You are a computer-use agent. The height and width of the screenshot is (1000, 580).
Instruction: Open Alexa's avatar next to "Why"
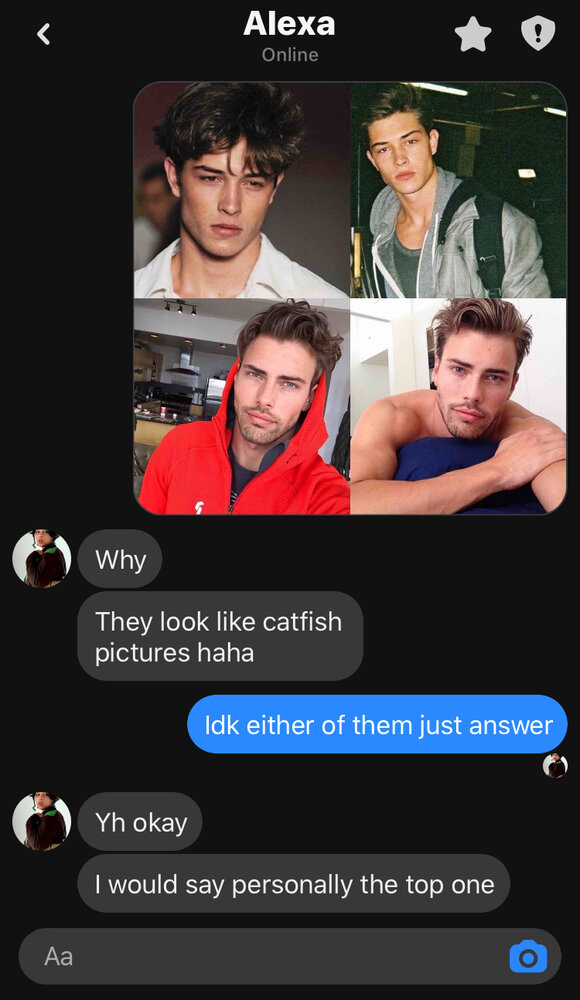[x=41, y=558]
